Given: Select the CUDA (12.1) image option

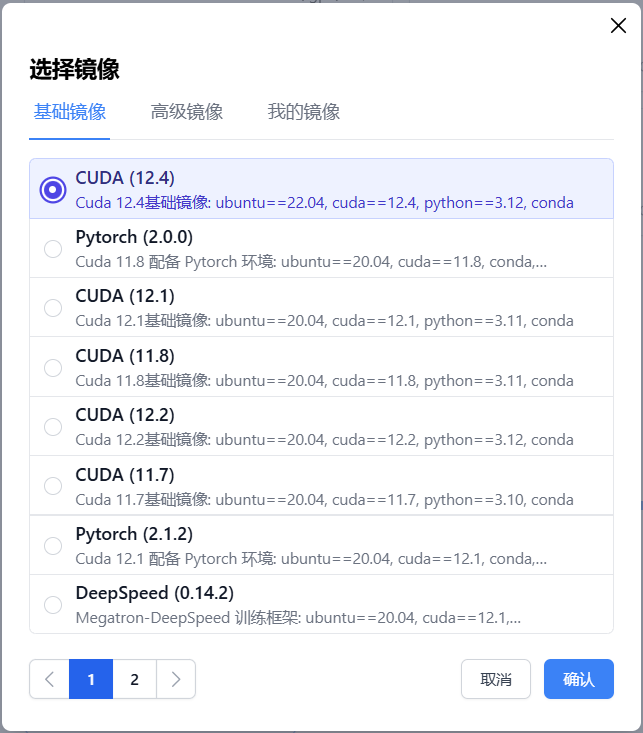Looking at the screenshot, I should [x=53, y=308].
